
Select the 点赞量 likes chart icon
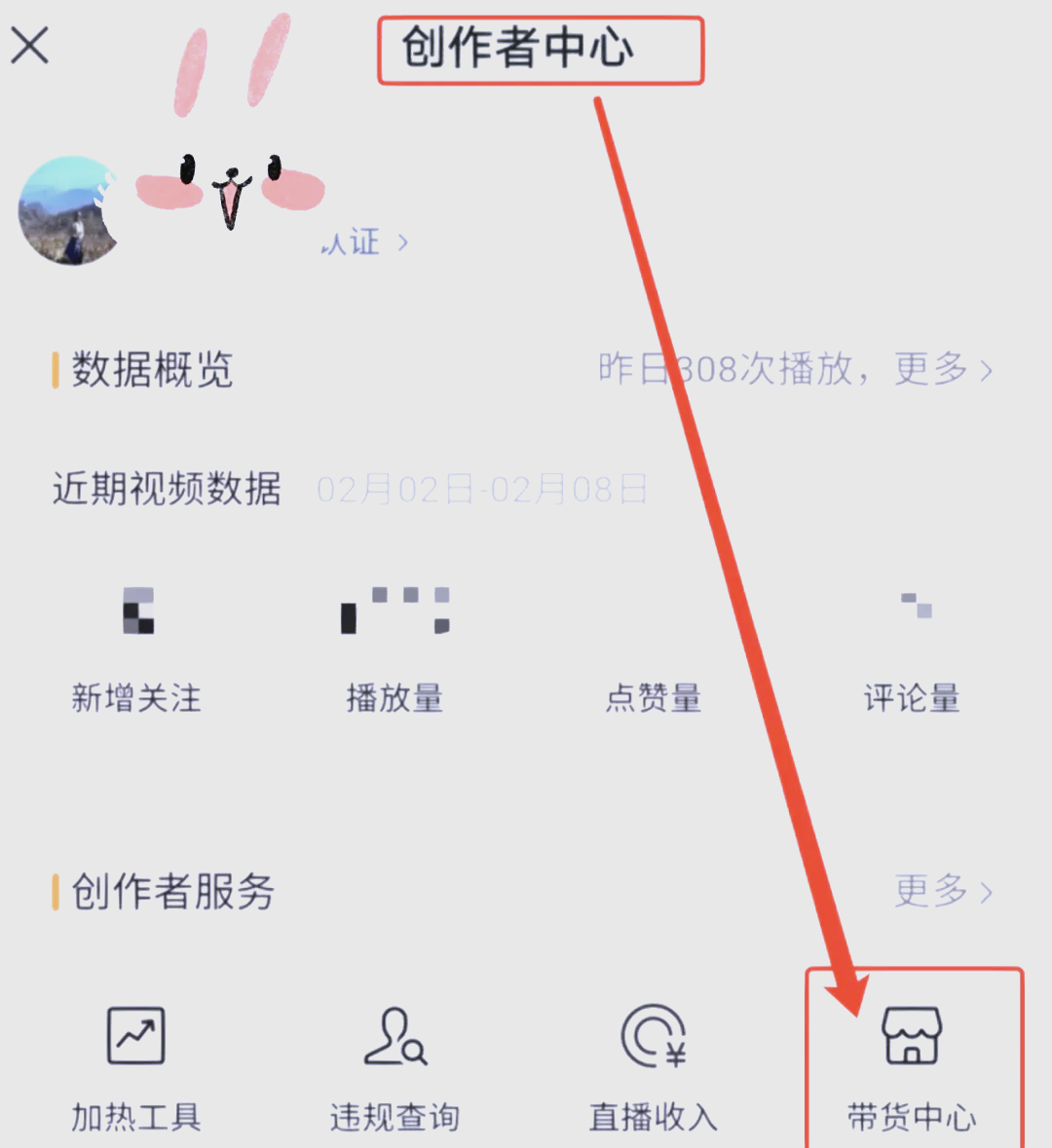click(655, 609)
